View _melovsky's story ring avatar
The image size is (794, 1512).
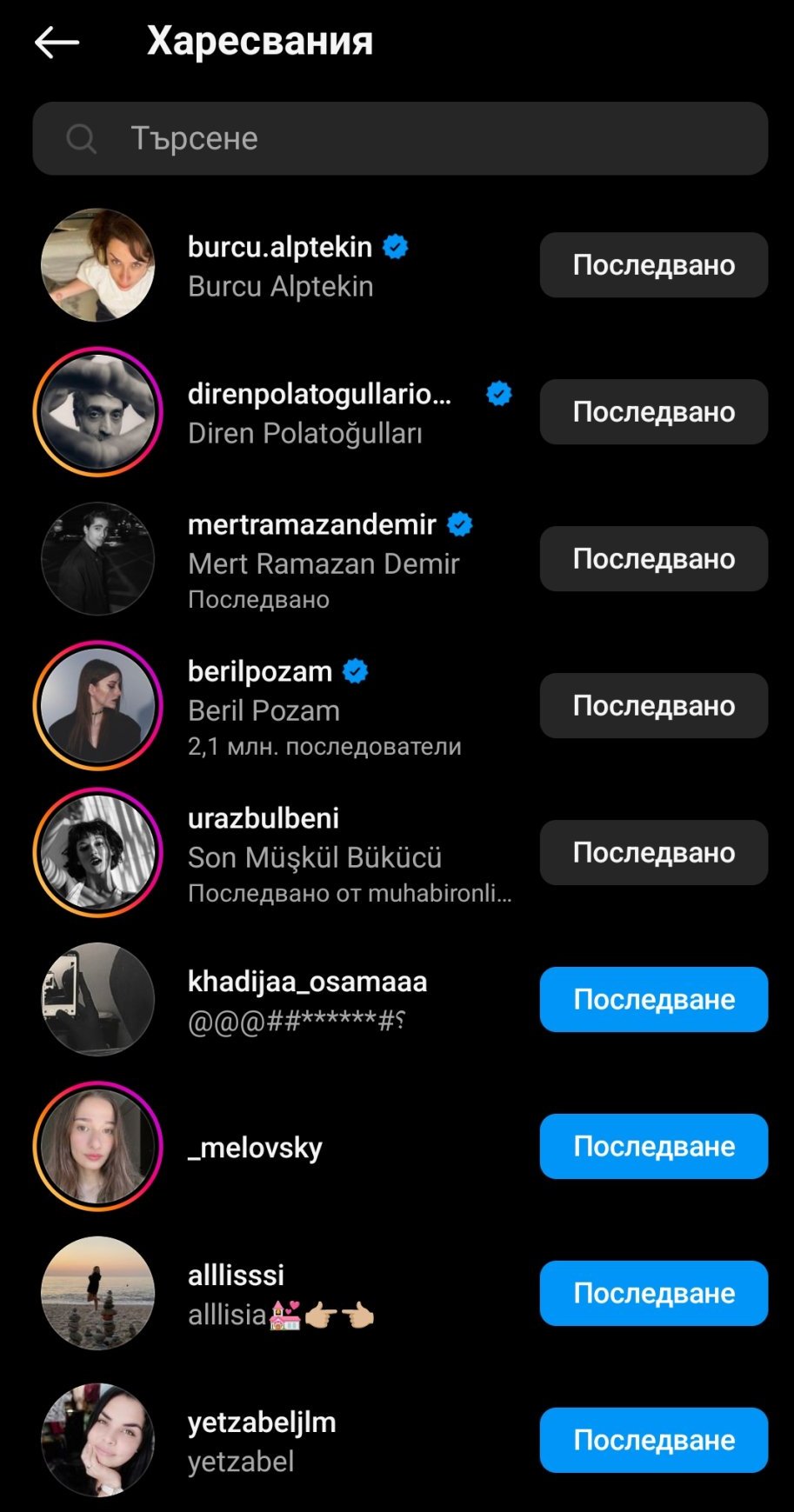(x=98, y=1147)
